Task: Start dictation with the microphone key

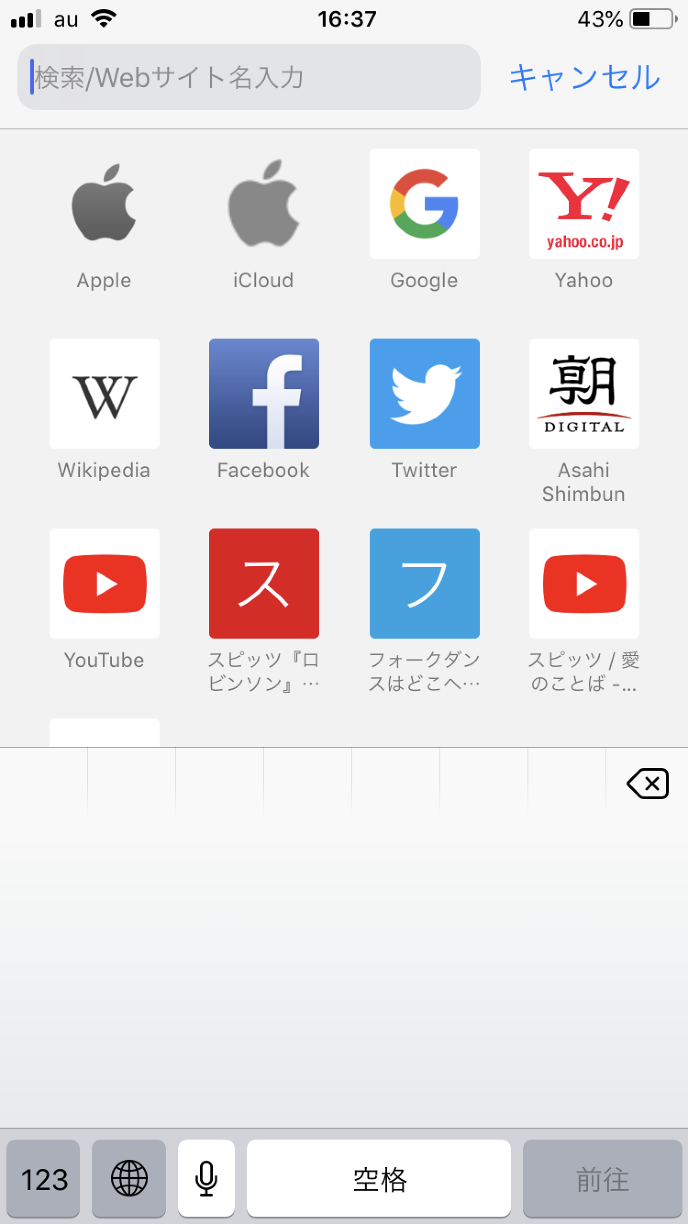Action: coord(206,1179)
